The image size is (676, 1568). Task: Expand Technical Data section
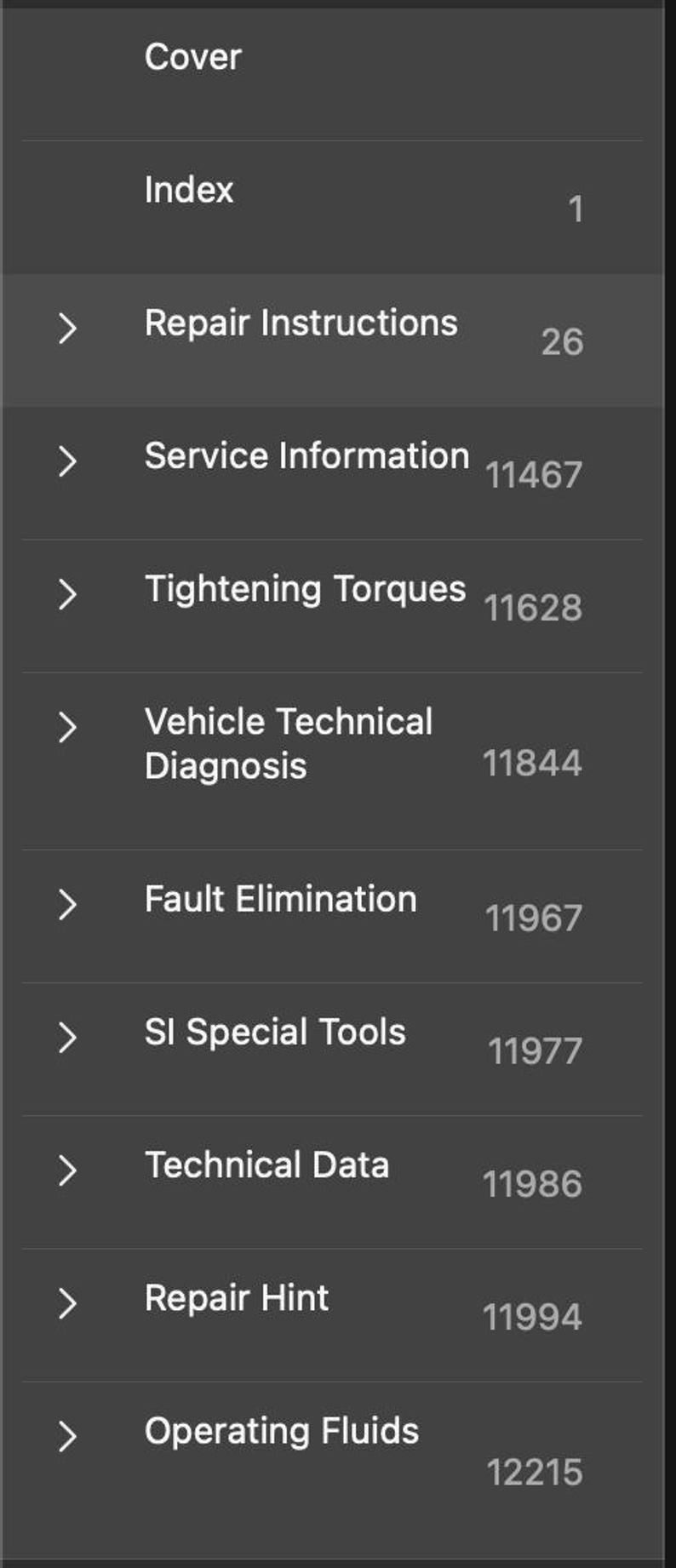click(x=68, y=1170)
